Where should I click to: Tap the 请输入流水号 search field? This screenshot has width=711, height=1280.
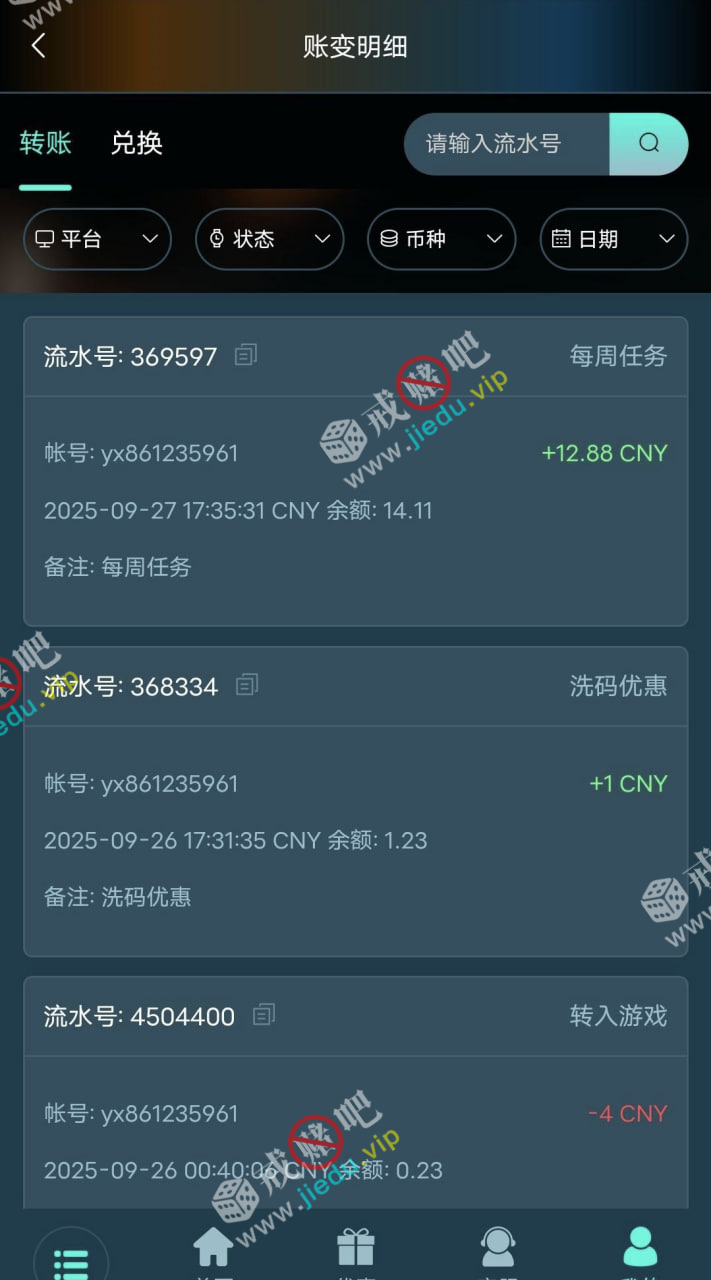(506, 143)
